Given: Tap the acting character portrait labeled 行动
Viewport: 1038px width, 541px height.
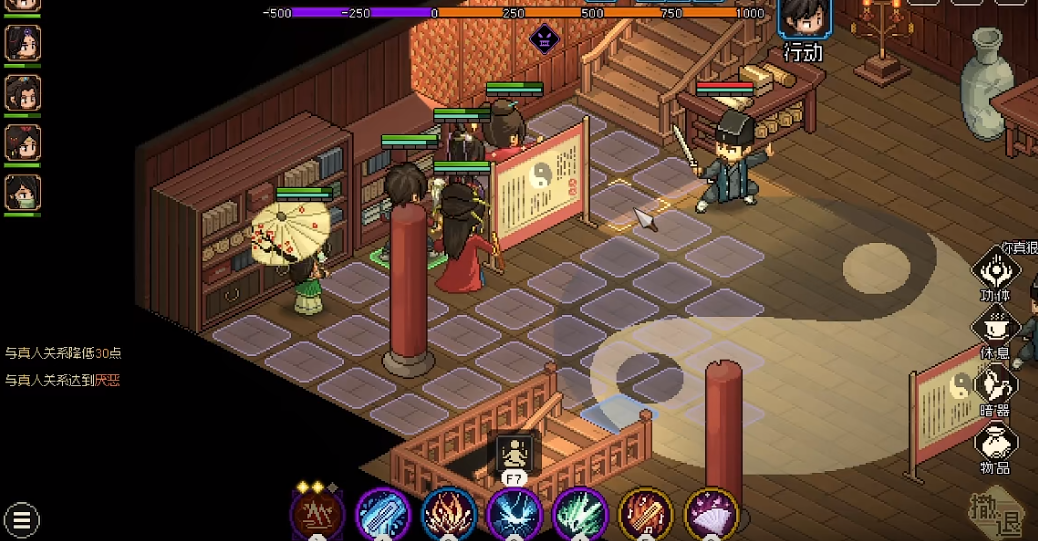Looking at the screenshot, I should tap(803, 20).
